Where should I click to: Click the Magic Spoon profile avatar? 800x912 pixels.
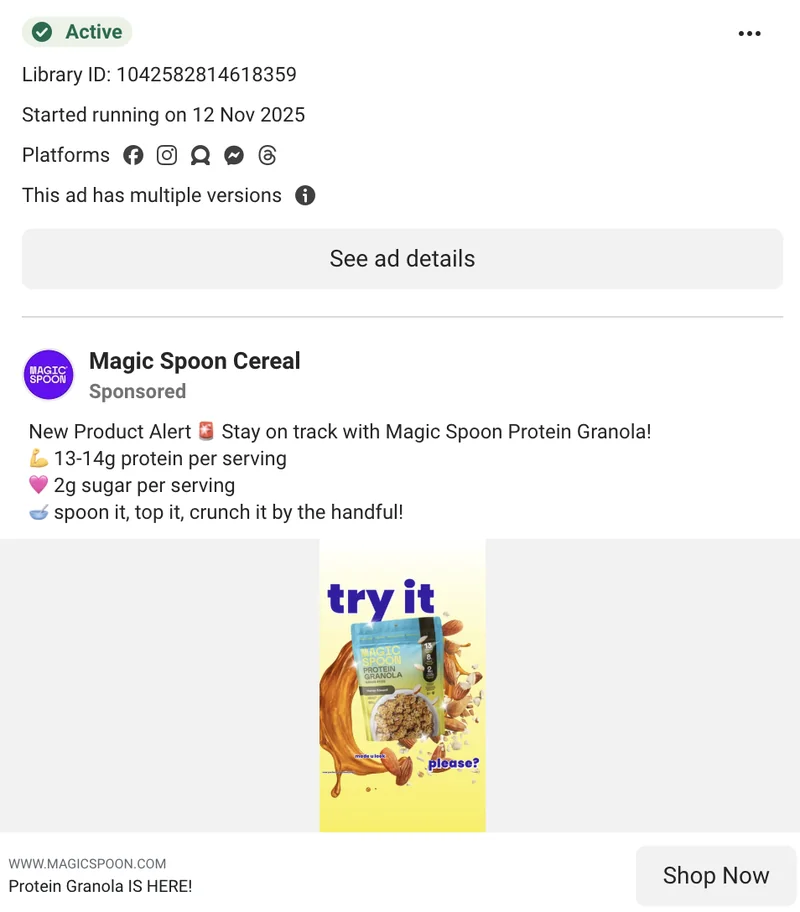[x=48, y=374]
